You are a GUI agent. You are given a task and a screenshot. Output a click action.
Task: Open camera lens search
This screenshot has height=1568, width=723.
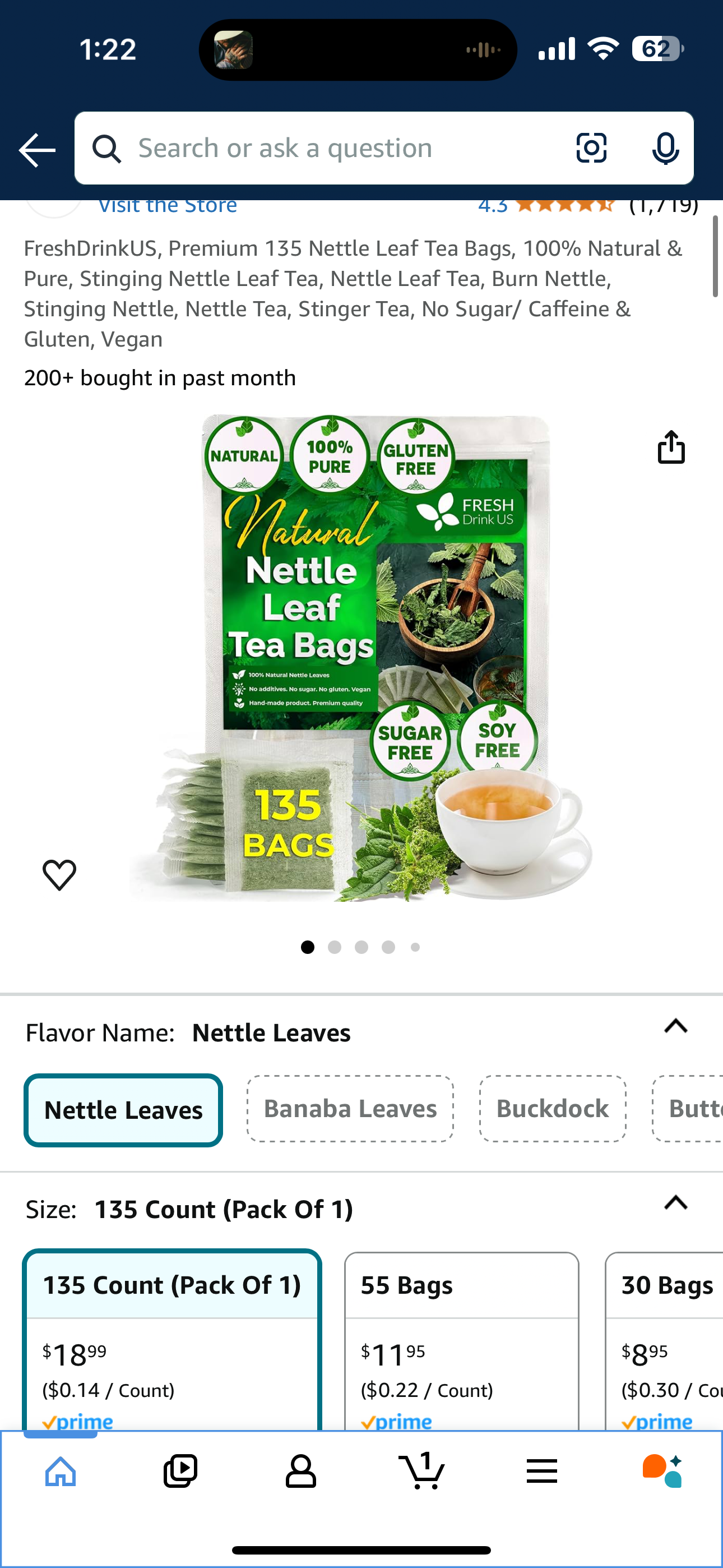pos(591,148)
